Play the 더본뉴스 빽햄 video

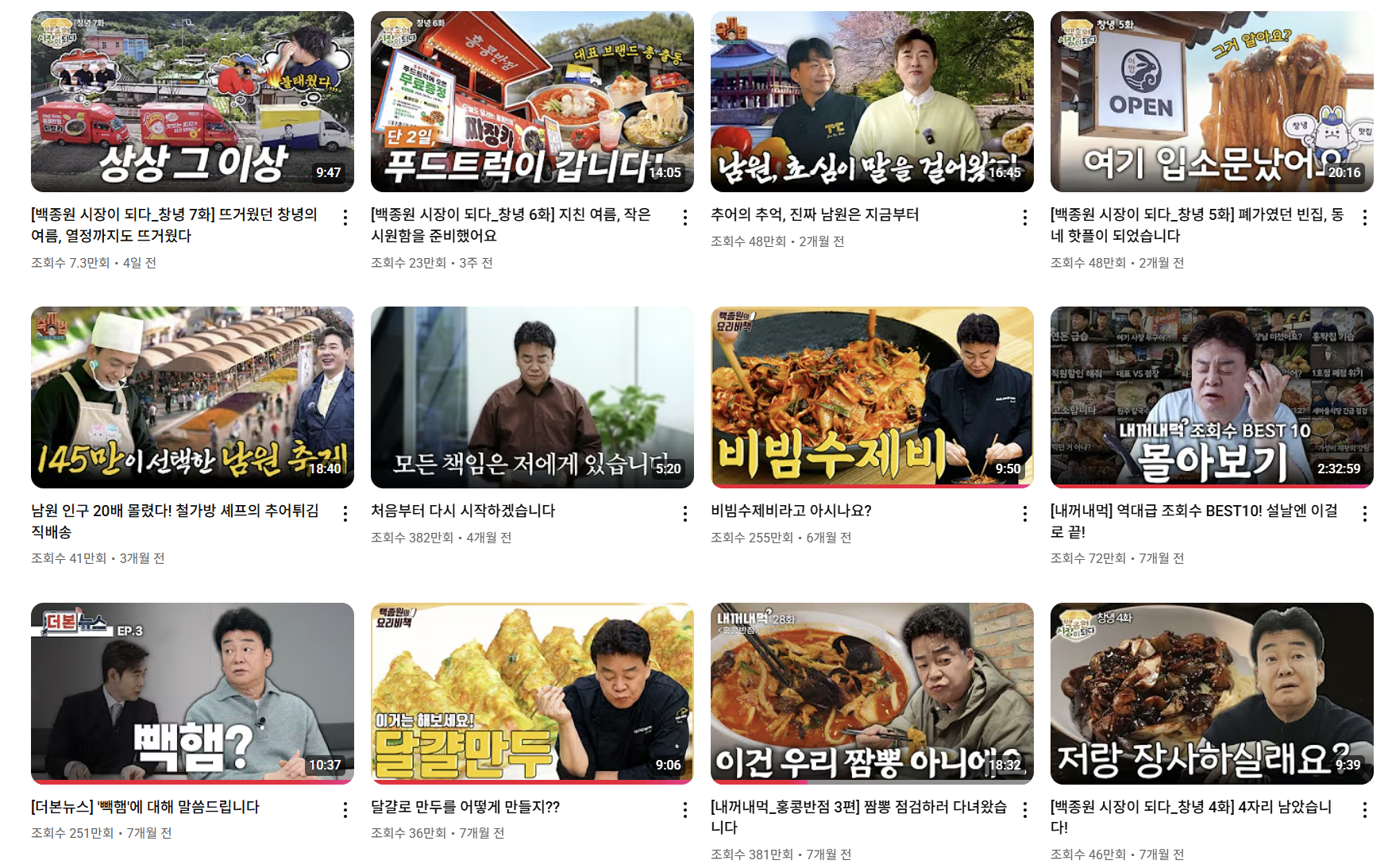point(192,692)
